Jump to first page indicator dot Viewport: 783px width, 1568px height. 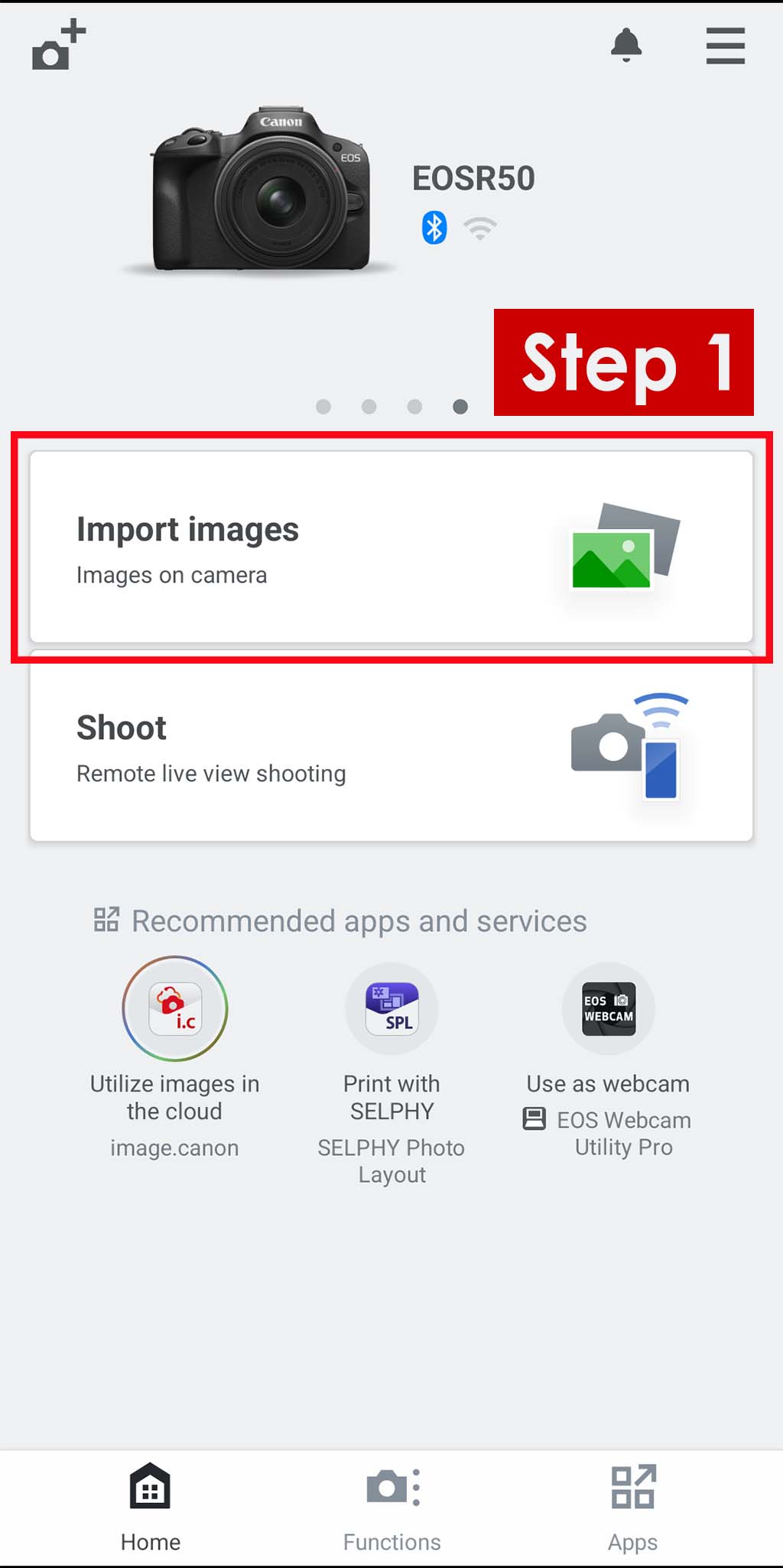coord(323,407)
